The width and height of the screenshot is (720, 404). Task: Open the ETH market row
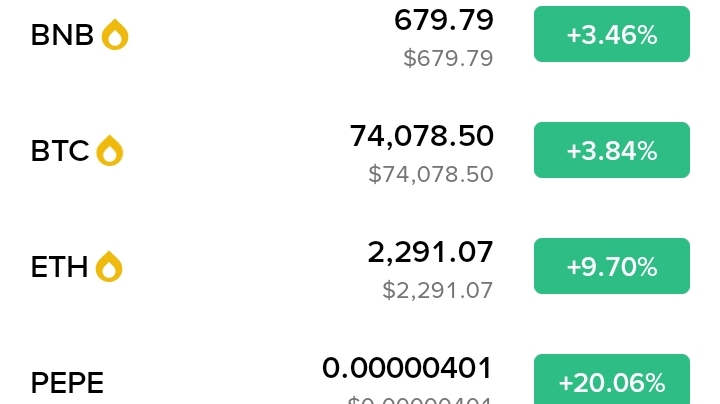pyautogui.click(x=60, y=267)
